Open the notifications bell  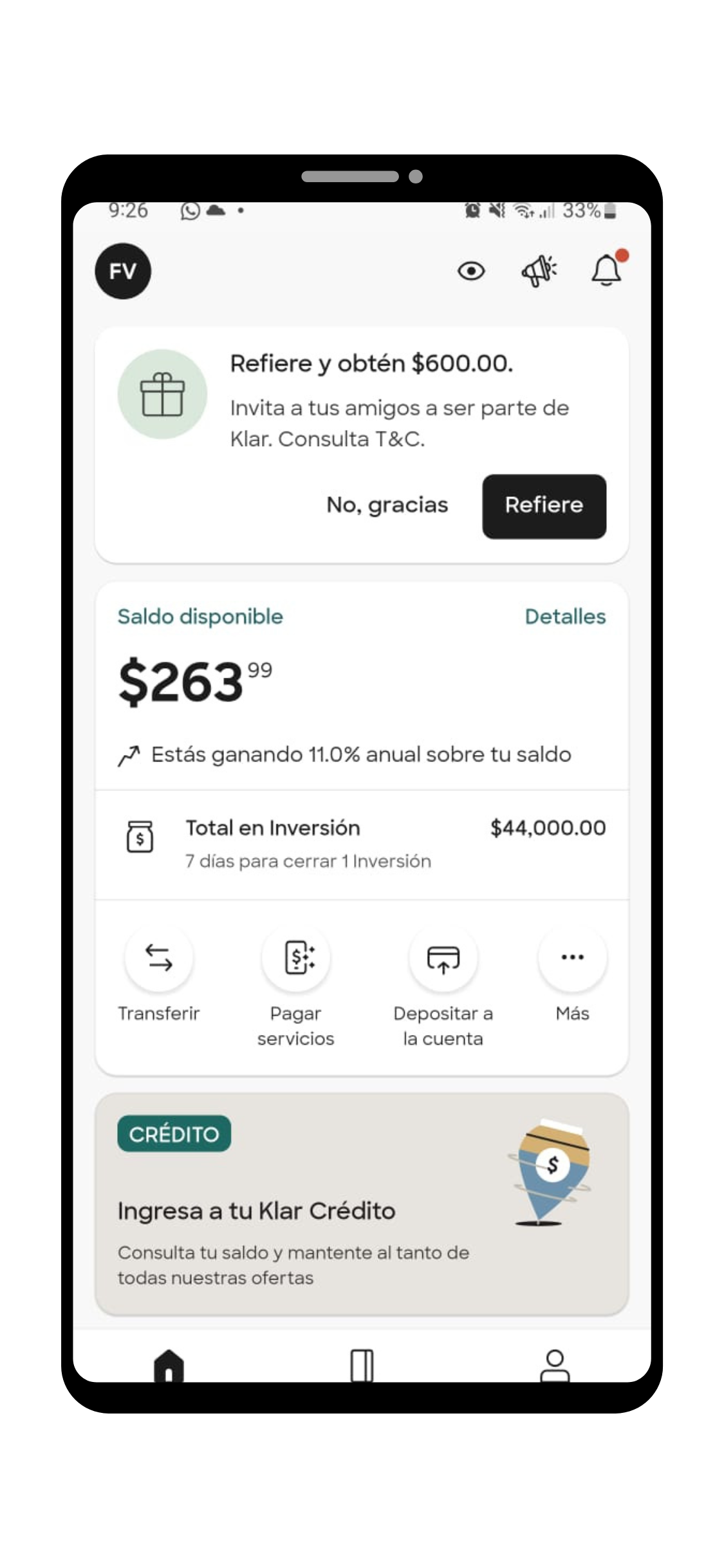pos(606,270)
